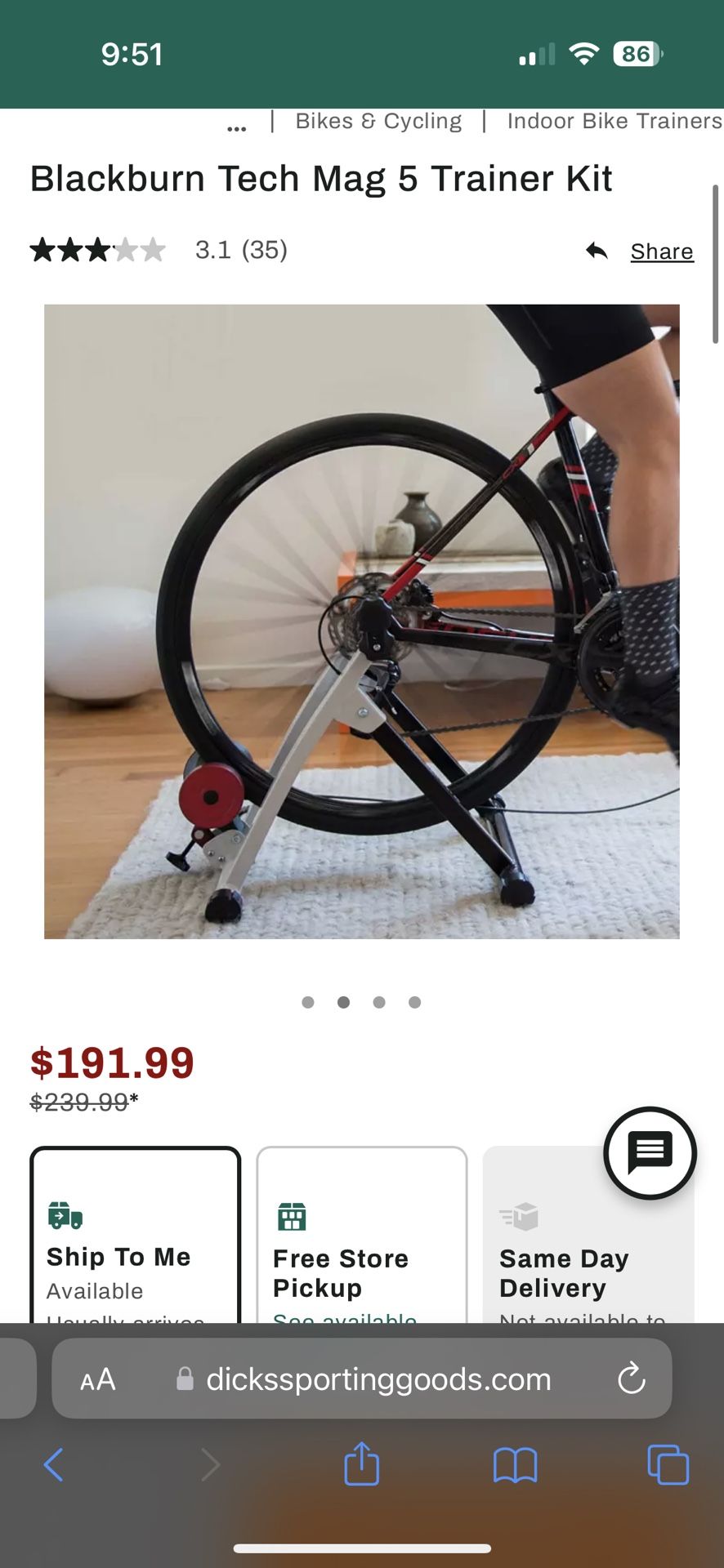View the 3.1 star reviews link

coord(241,249)
